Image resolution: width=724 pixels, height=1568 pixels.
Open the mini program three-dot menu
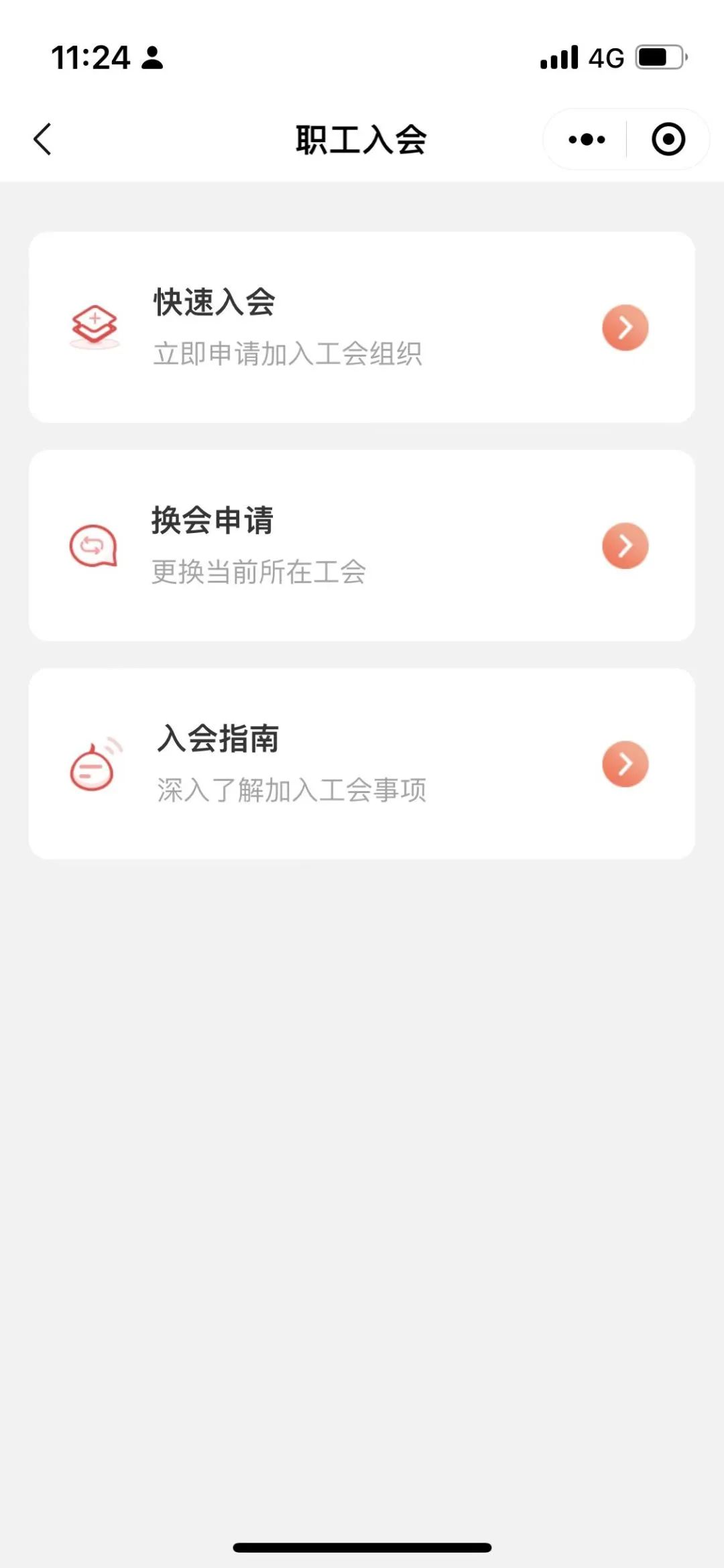586,139
